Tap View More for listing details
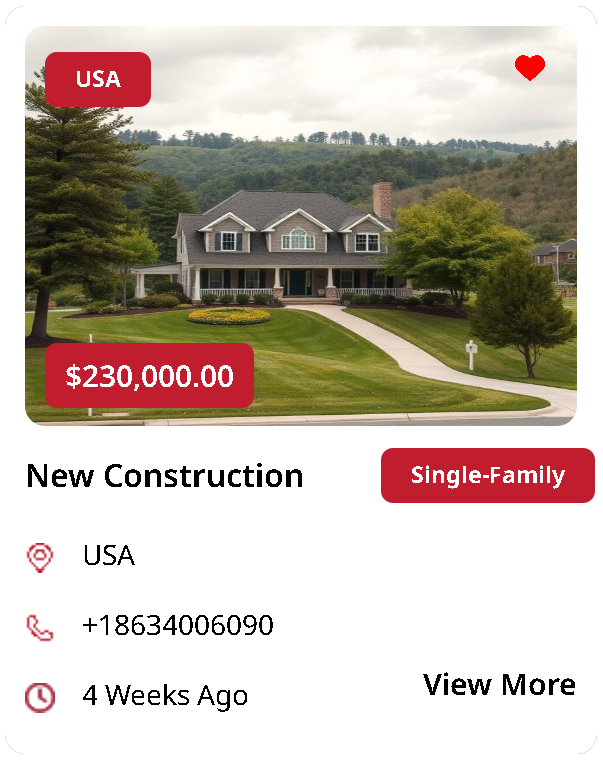Viewport: 603px width, 760px height. point(499,685)
